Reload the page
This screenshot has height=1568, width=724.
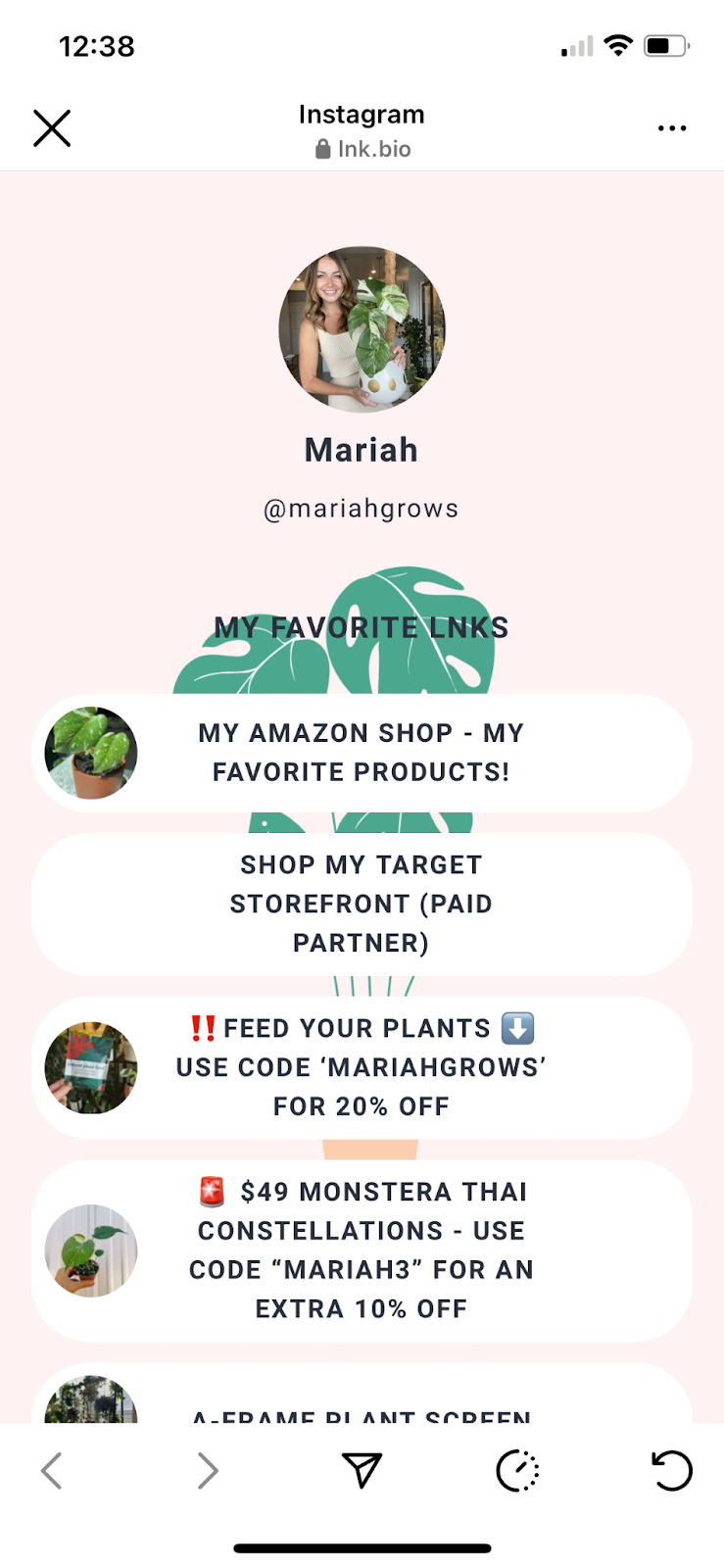tap(672, 1470)
